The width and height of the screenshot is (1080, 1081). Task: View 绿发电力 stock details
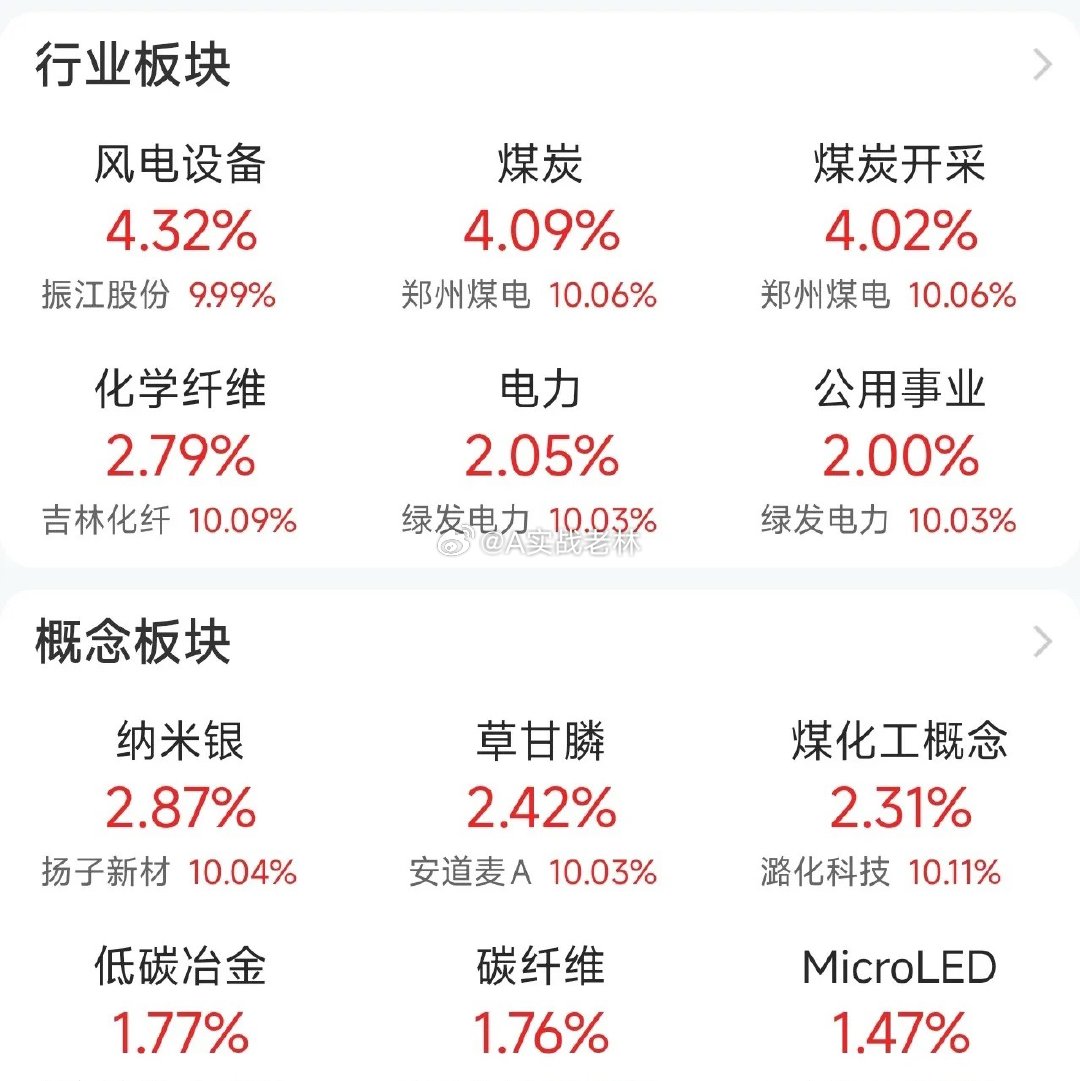(x=463, y=520)
